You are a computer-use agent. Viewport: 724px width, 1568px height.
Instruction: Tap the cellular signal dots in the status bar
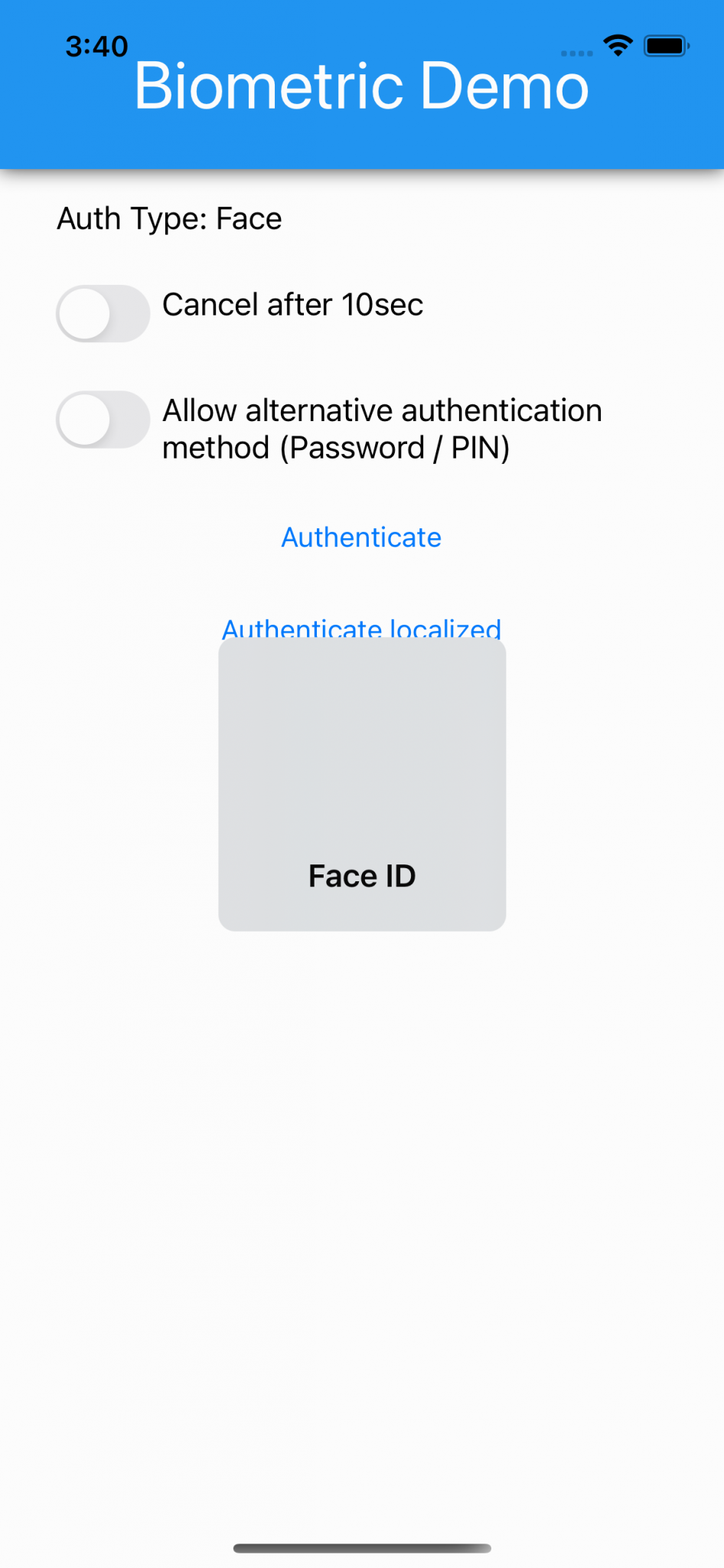click(576, 52)
